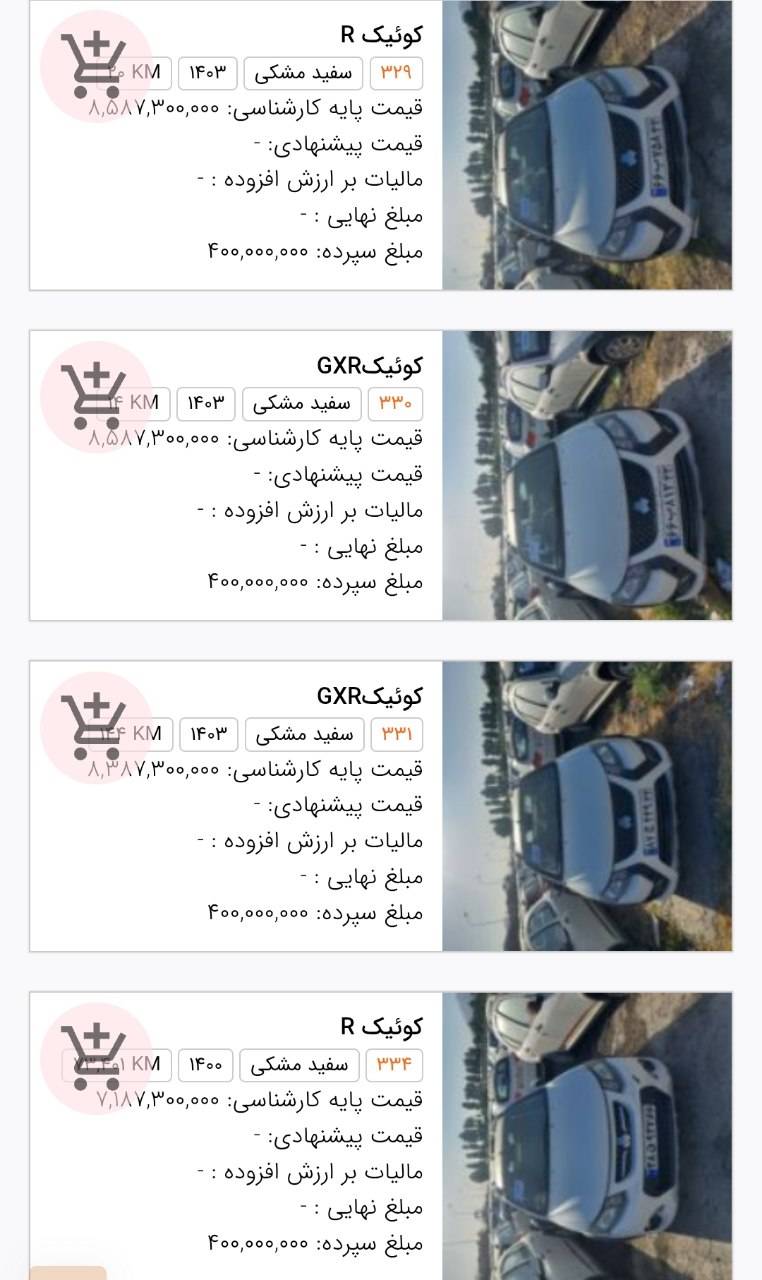
Task: View the photo of car lot 331
Action: tap(587, 806)
